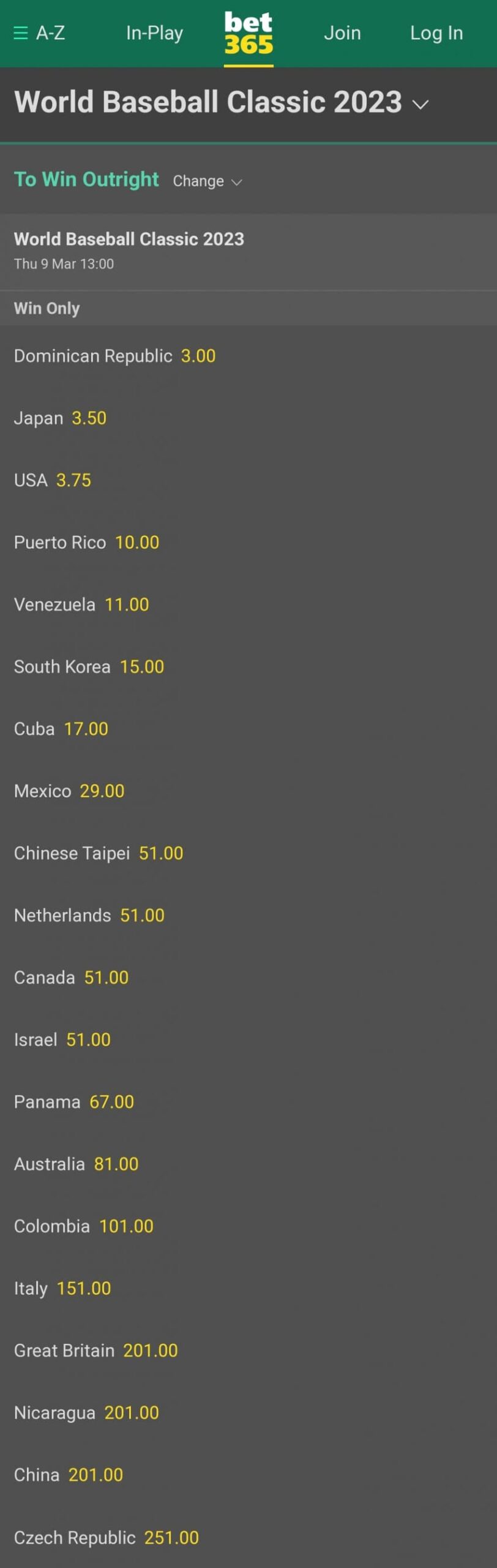Tap the Mexico 29.00 selection

pos(69,791)
